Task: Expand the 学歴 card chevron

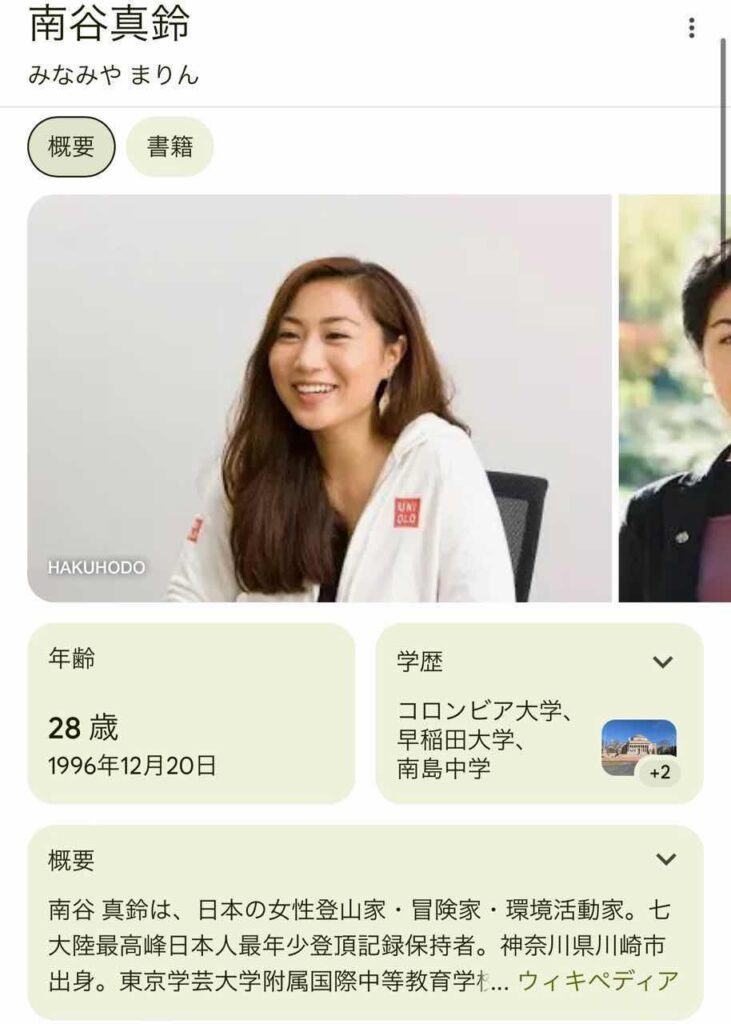Action: [x=663, y=662]
